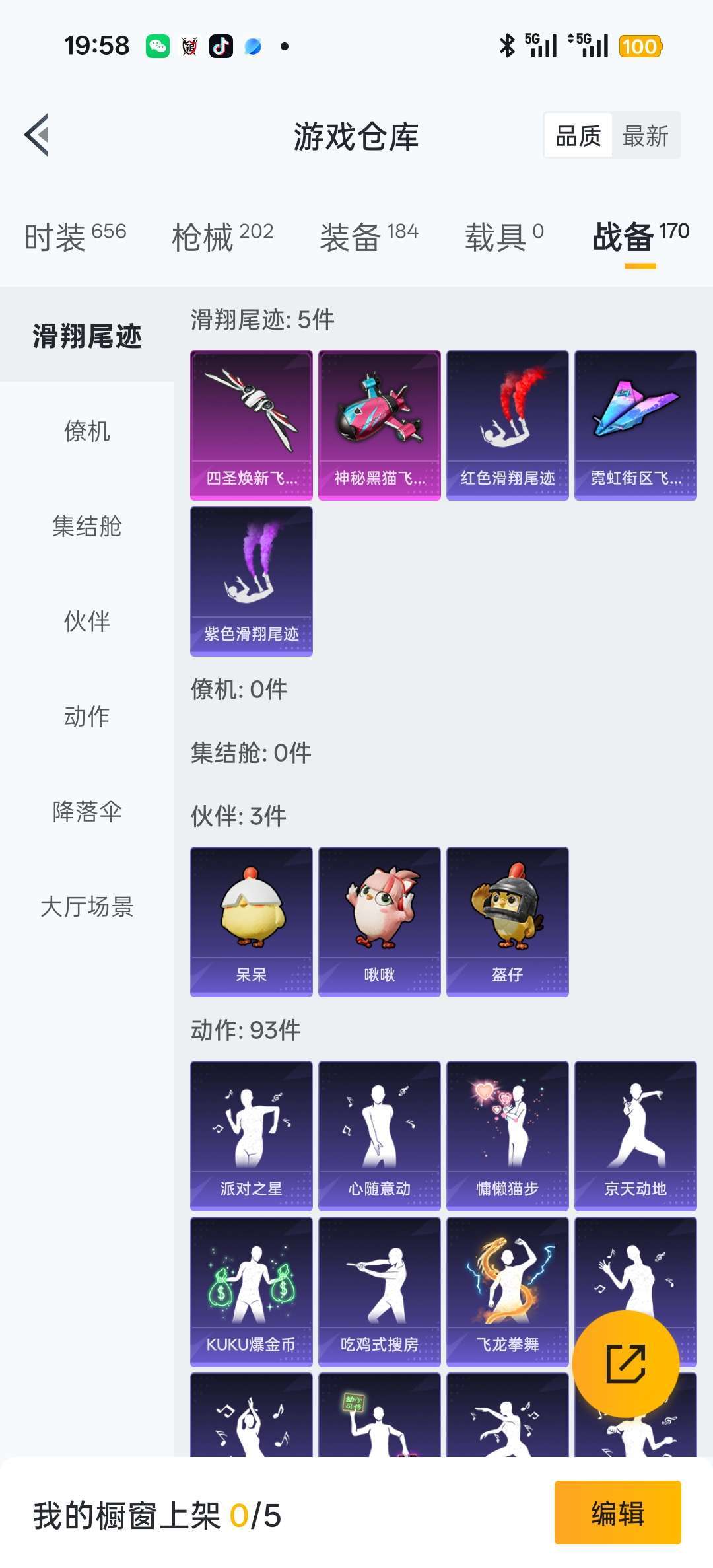Select the 呆呆 chicken partner item

click(251, 919)
